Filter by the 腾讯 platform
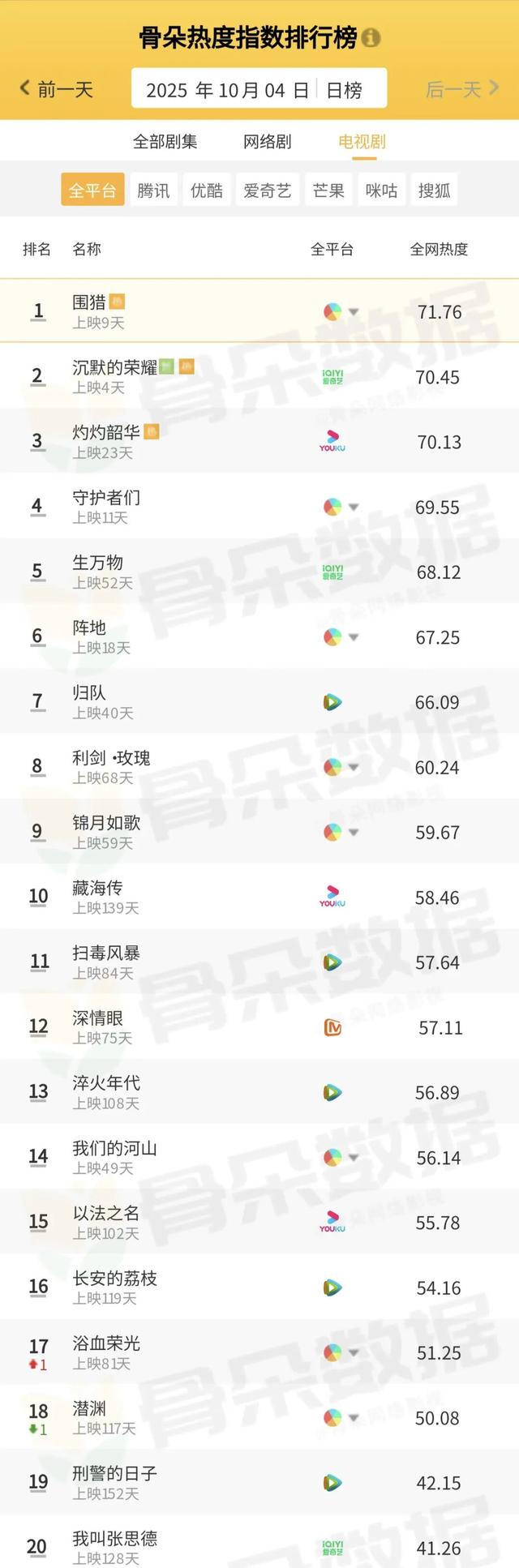Image resolution: width=519 pixels, height=1568 pixels. point(153,191)
